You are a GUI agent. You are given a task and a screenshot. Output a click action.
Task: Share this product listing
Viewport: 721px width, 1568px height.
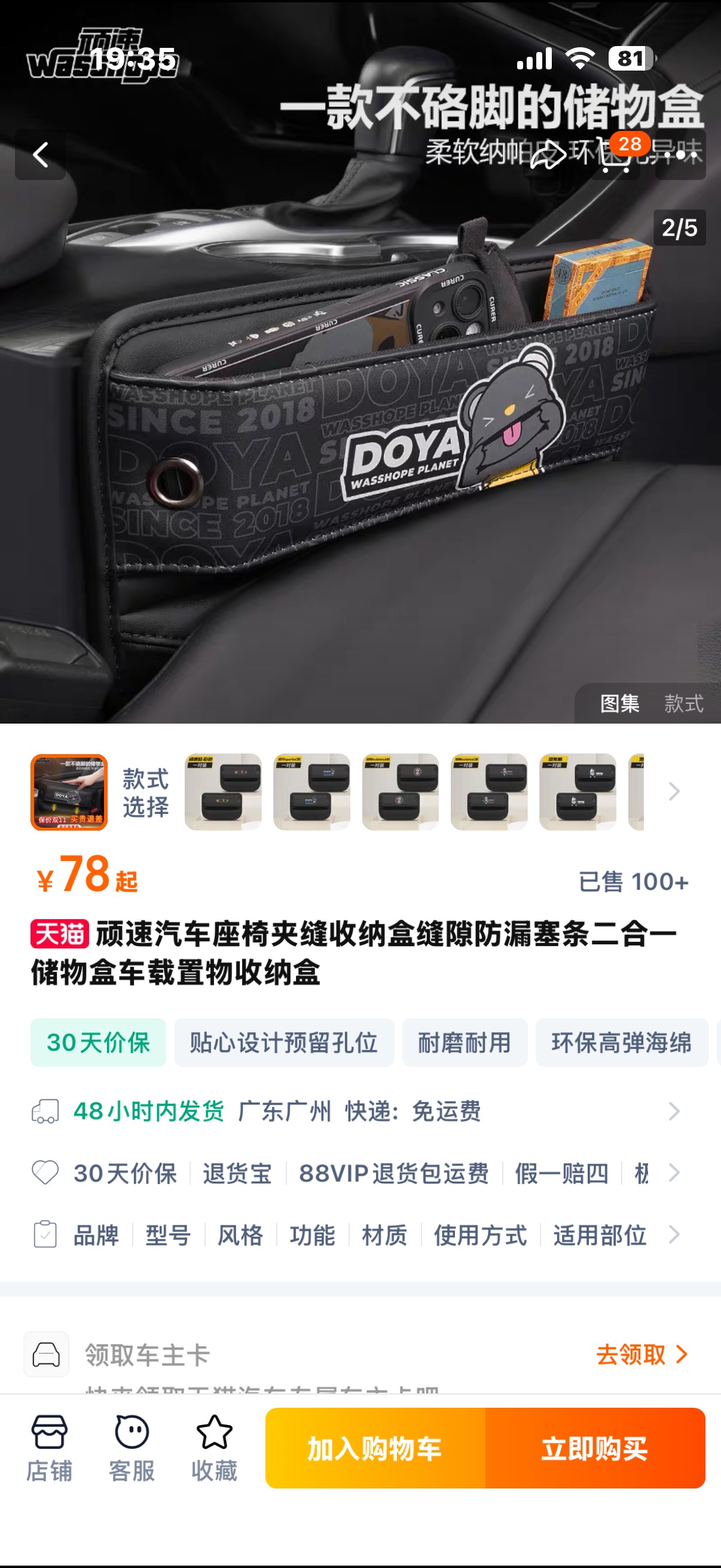(x=548, y=155)
